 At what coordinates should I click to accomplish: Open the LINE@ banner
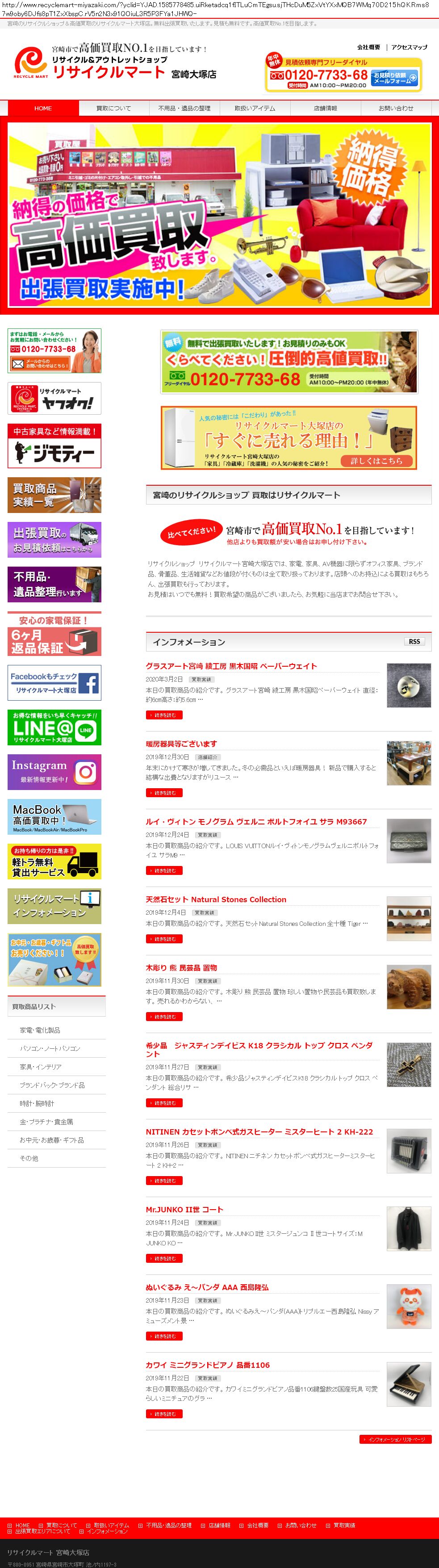(x=55, y=727)
